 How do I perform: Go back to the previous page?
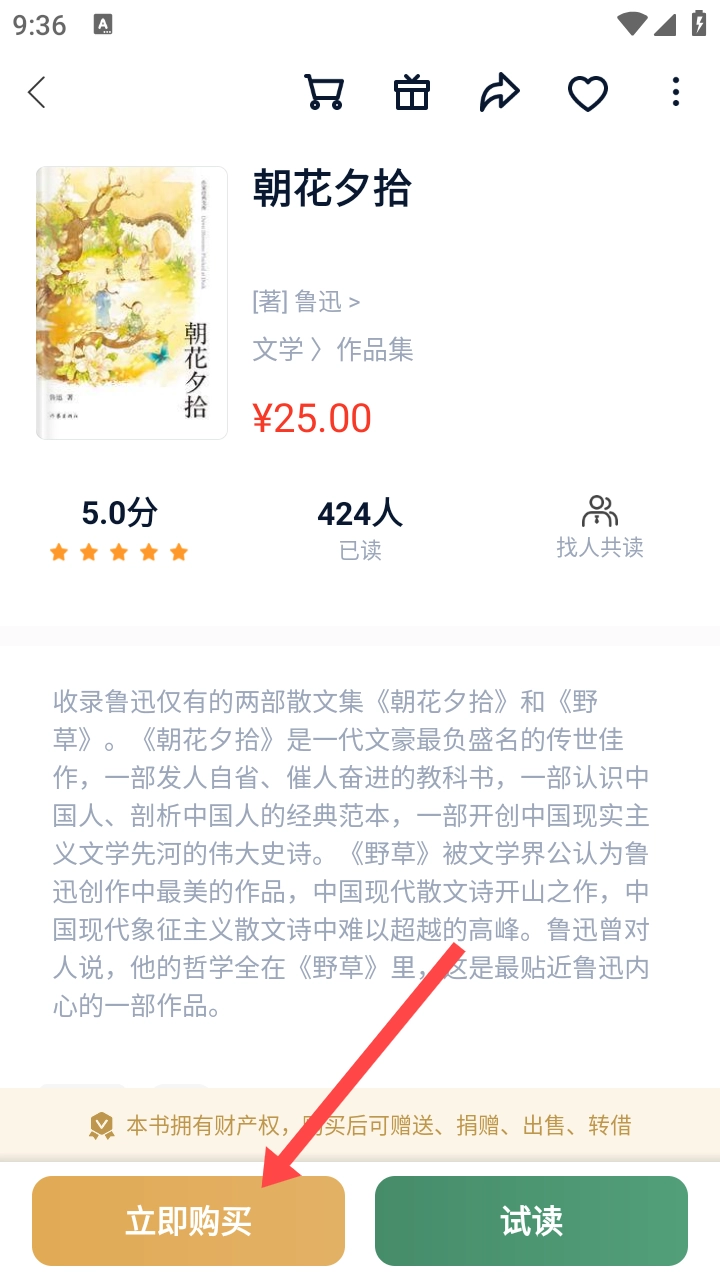tap(38, 93)
